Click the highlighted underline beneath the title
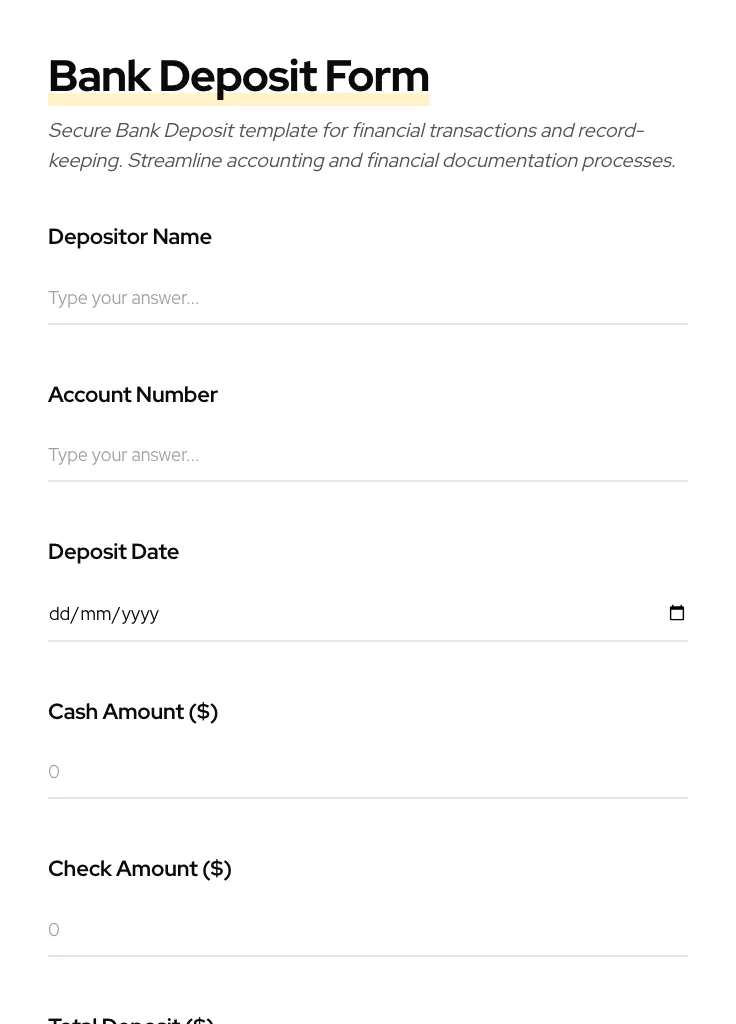The height and width of the screenshot is (1024, 736). click(x=238, y=98)
